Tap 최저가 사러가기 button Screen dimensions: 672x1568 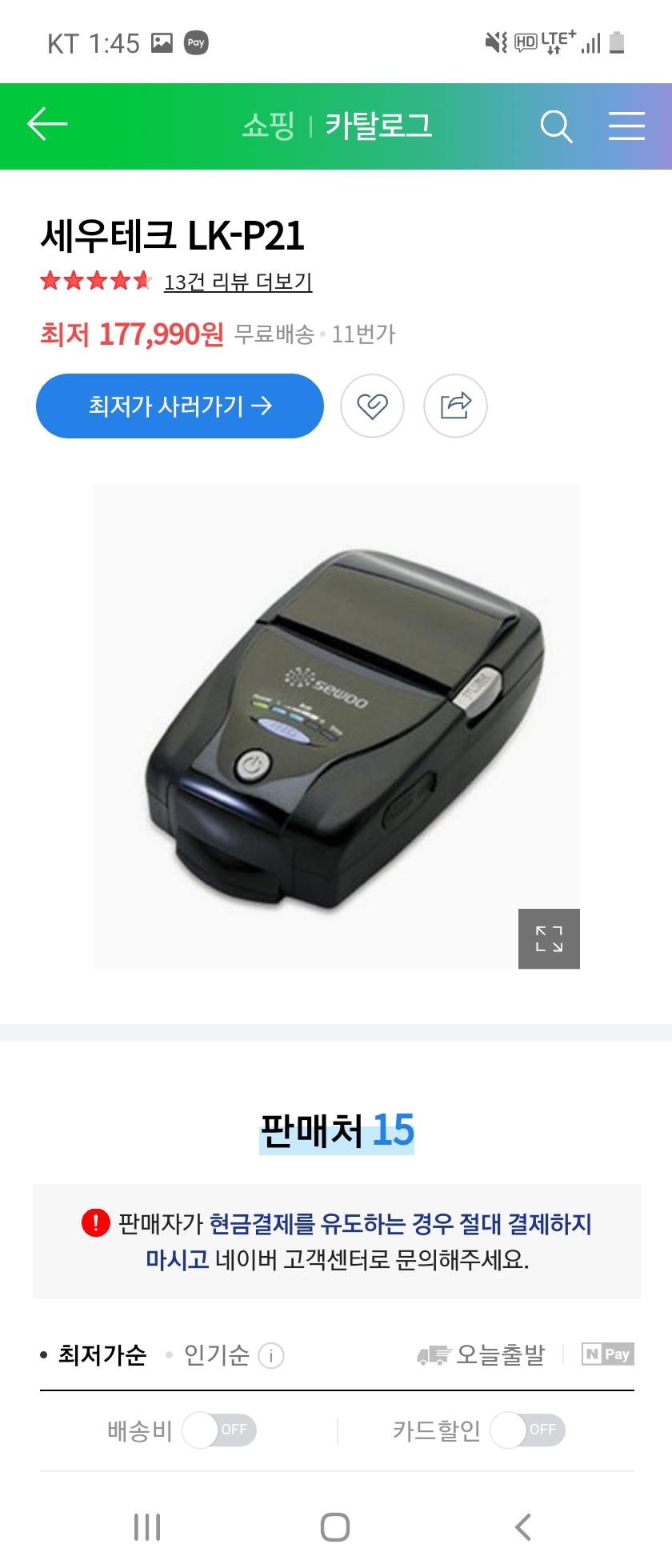(x=180, y=406)
